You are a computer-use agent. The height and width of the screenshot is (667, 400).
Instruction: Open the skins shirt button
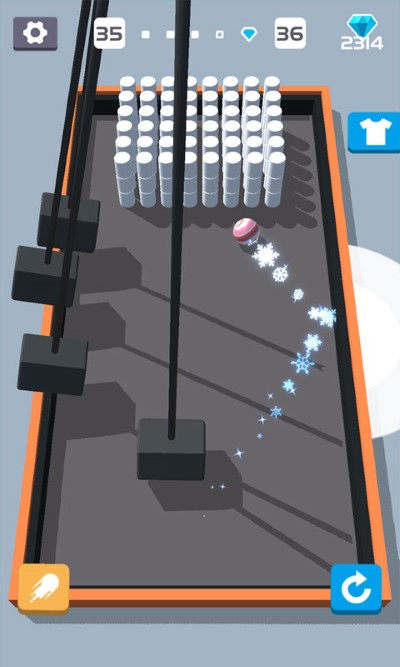[374, 132]
